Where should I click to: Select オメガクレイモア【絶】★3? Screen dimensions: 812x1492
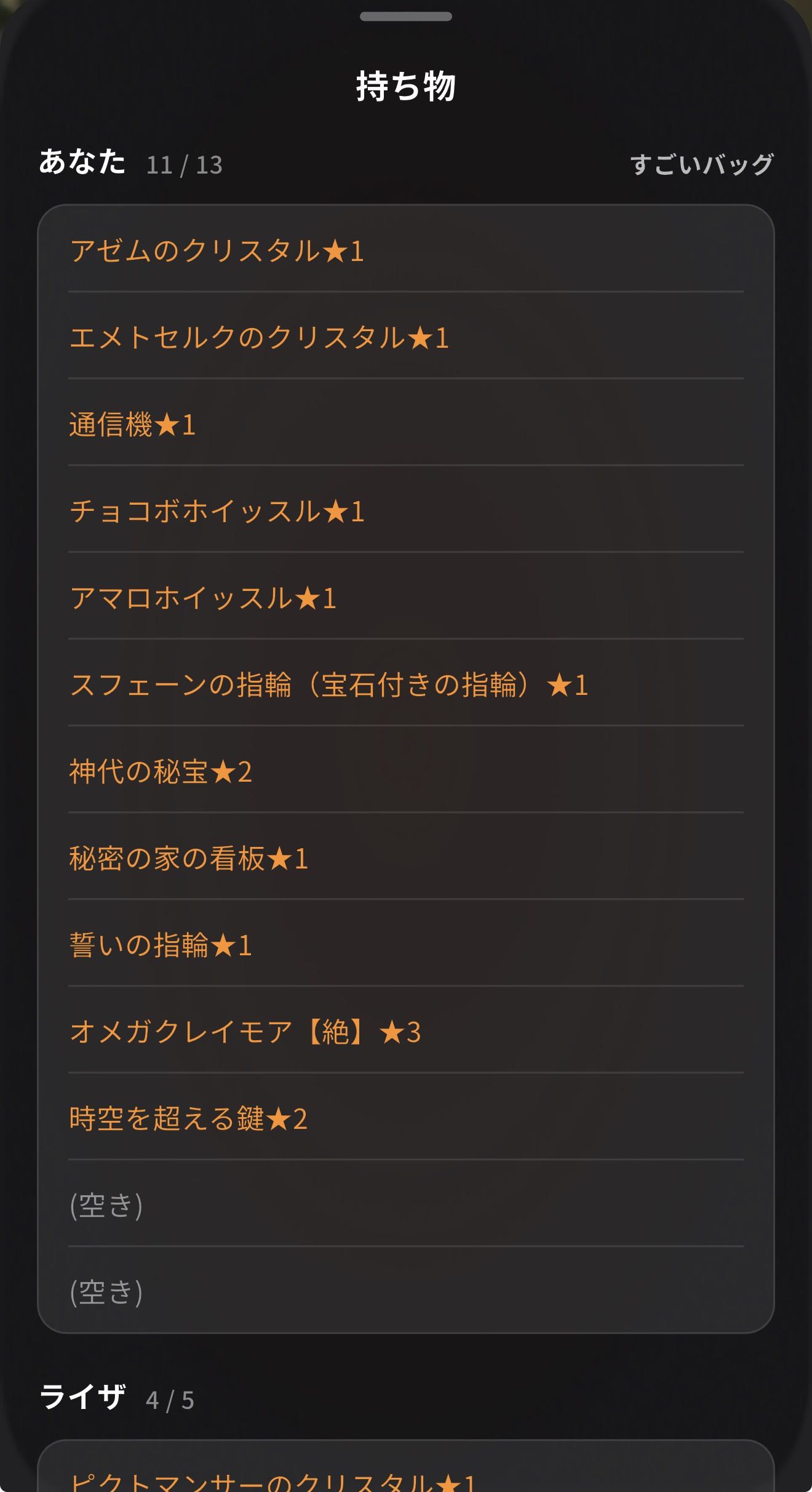pos(405,1030)
